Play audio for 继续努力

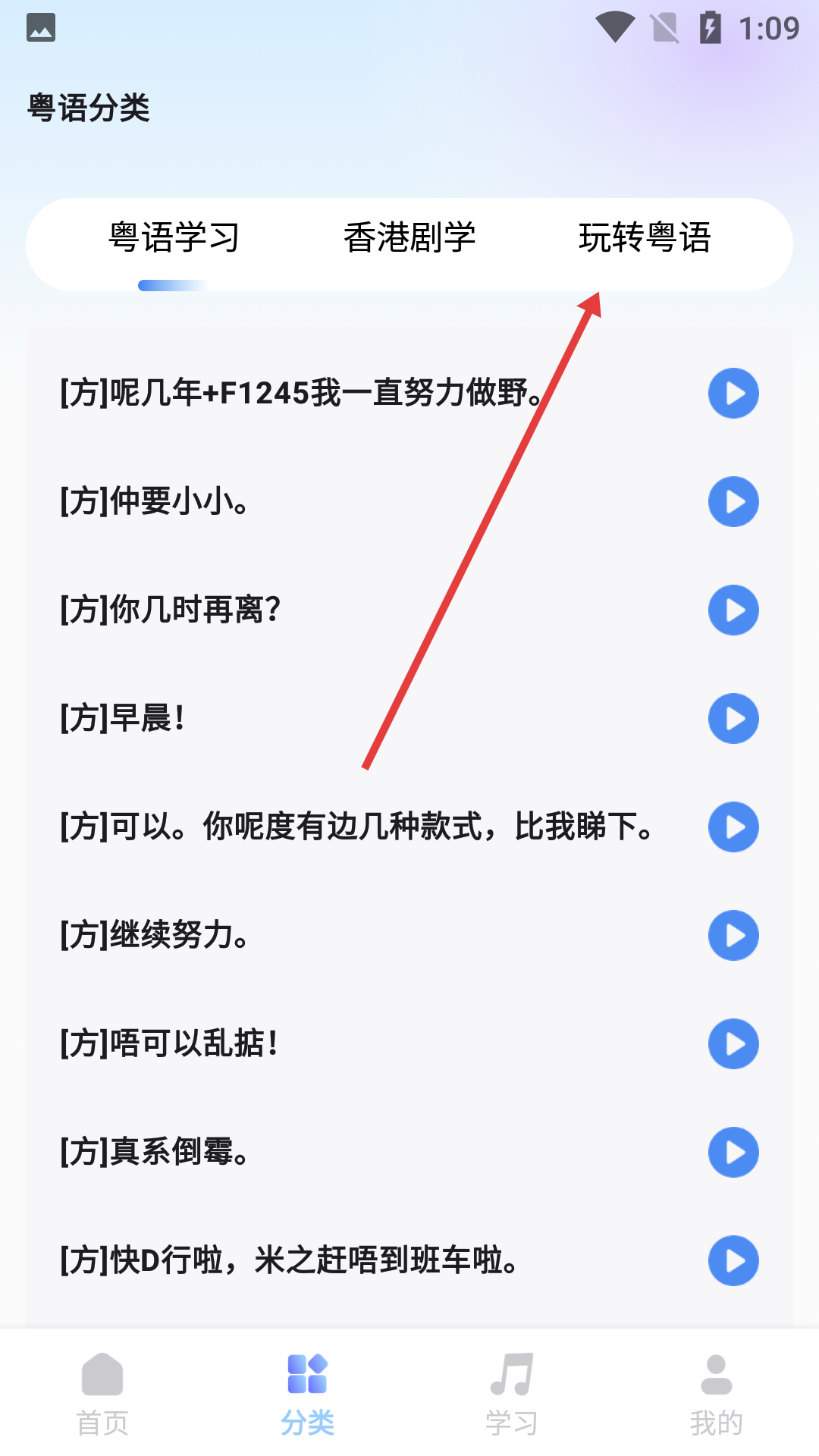733,936
